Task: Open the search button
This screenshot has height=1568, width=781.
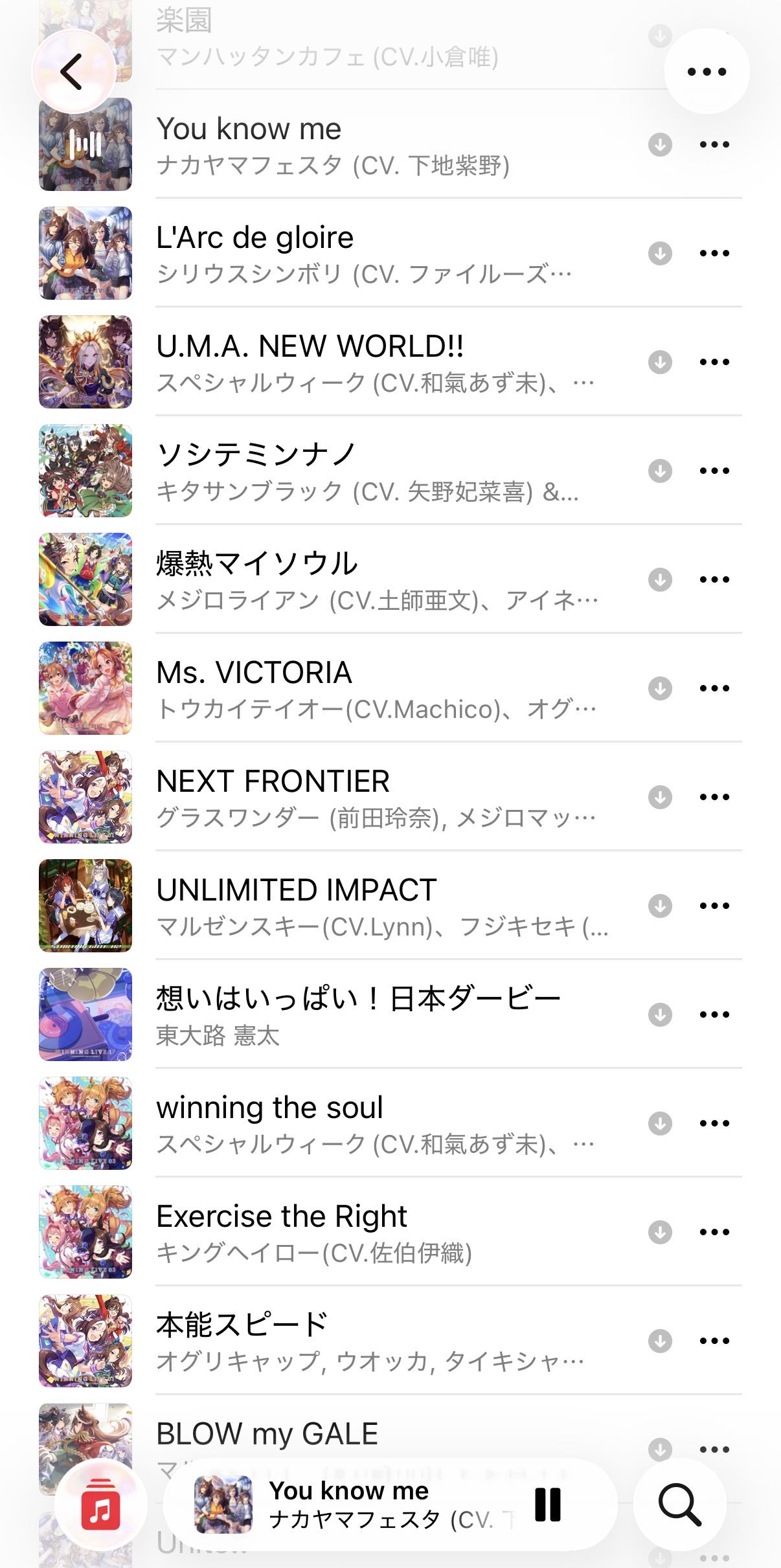Action: [x=679, y=1504]
